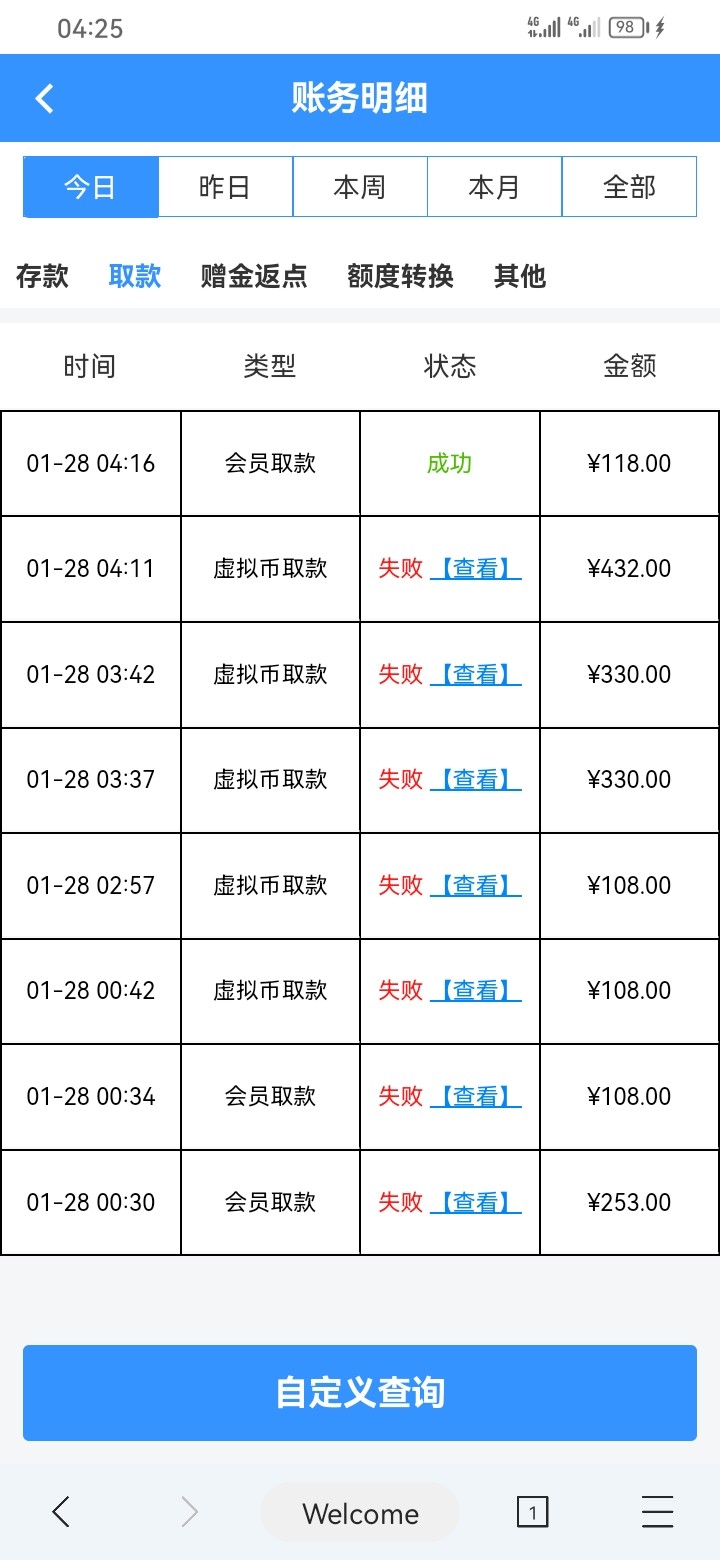Switch to the 存款 category
The image size is (720, 1560).
pyautogui.click(x=42, y=276)
